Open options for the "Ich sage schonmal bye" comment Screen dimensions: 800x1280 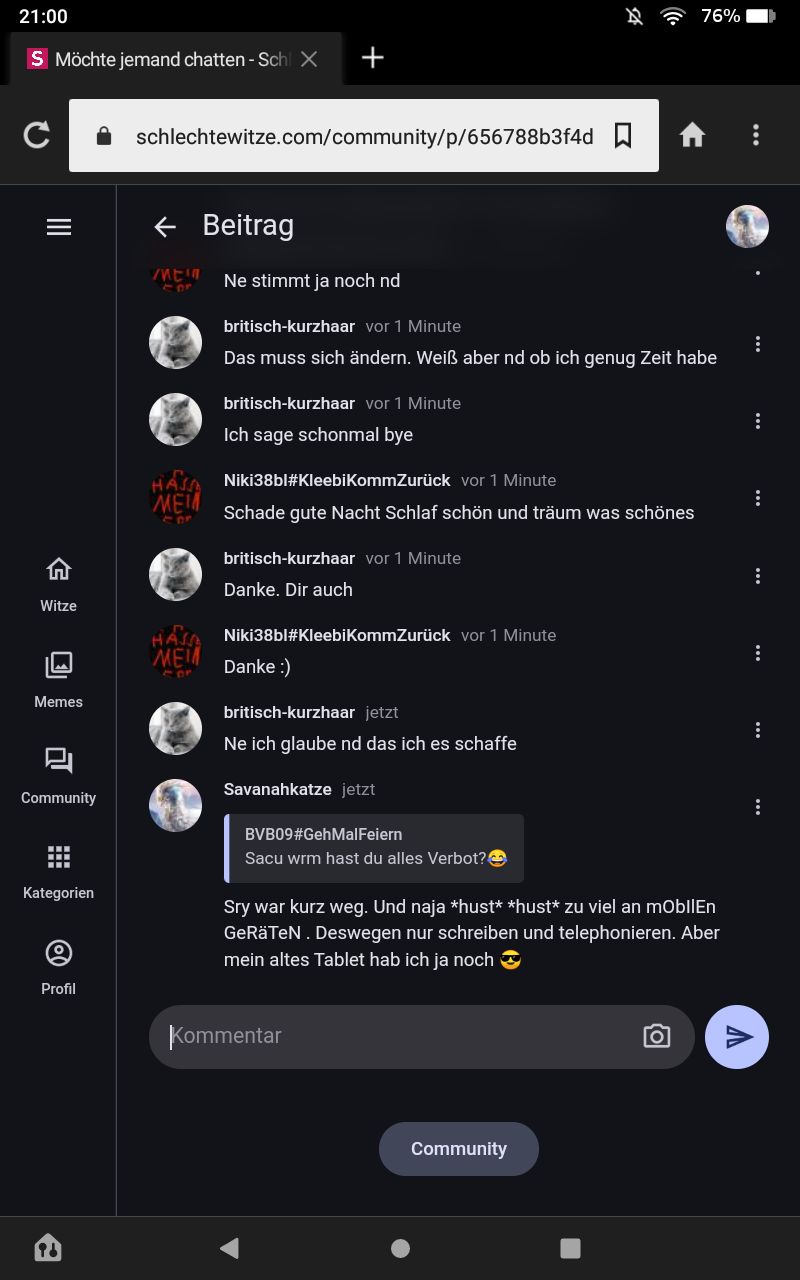pos(758,421)
